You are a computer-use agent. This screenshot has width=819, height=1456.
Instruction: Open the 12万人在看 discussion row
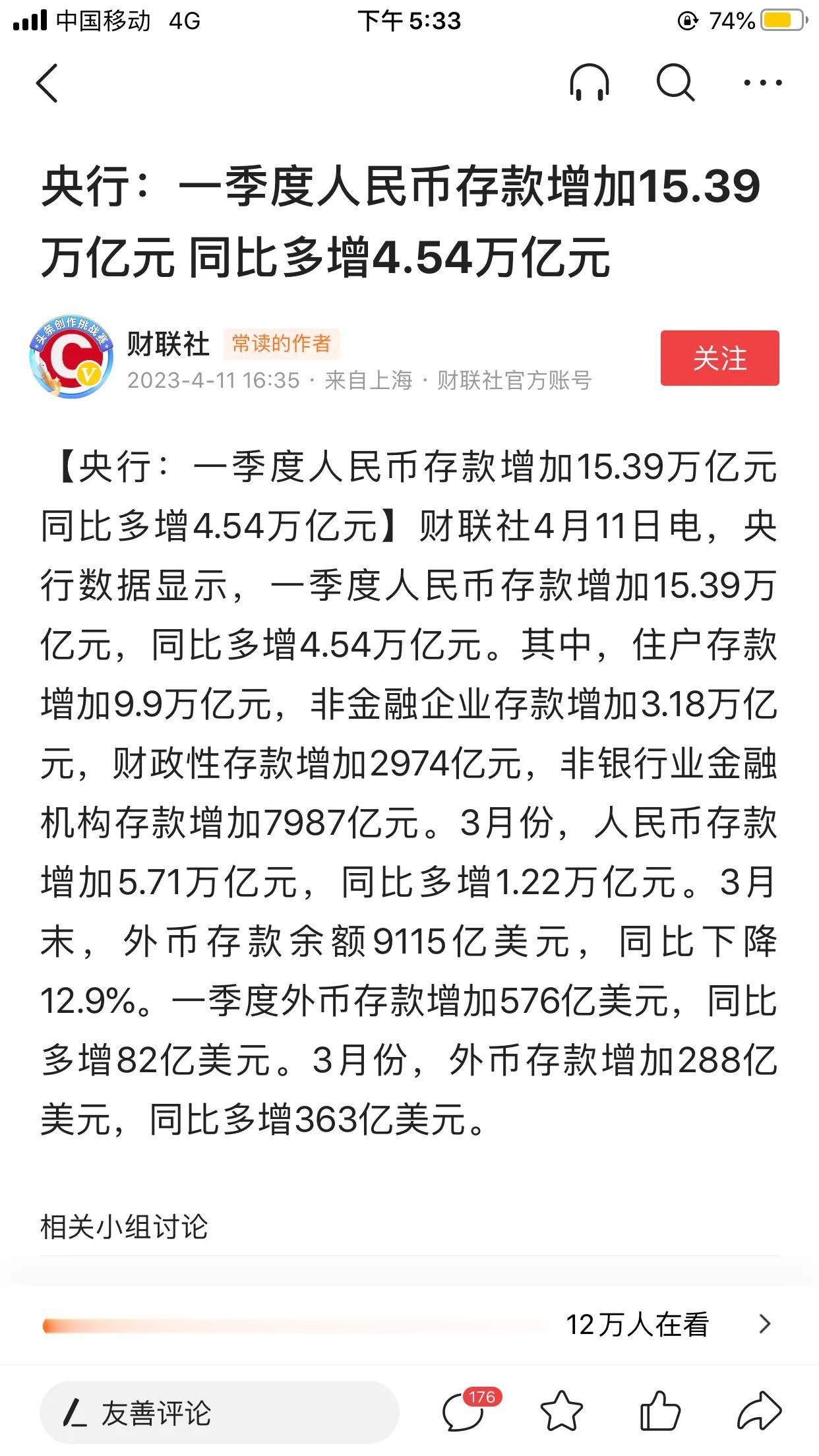pyautogui.click(x=666, y=1323)
